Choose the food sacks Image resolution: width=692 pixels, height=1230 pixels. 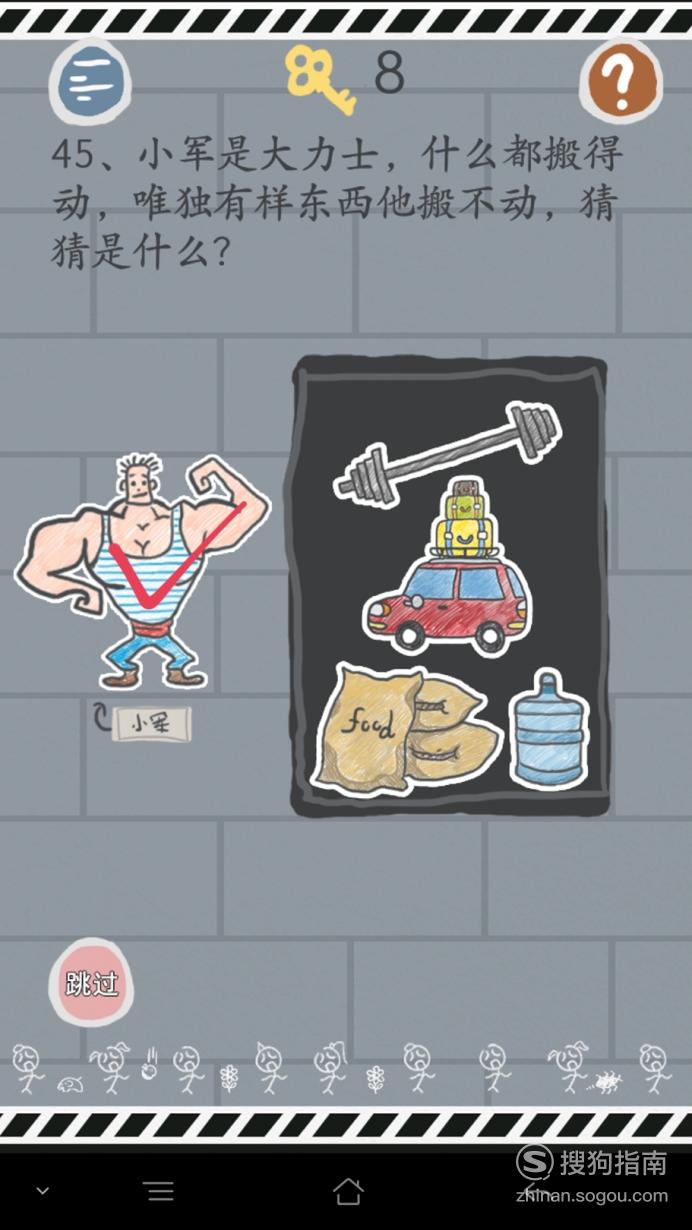coord(404,728)
